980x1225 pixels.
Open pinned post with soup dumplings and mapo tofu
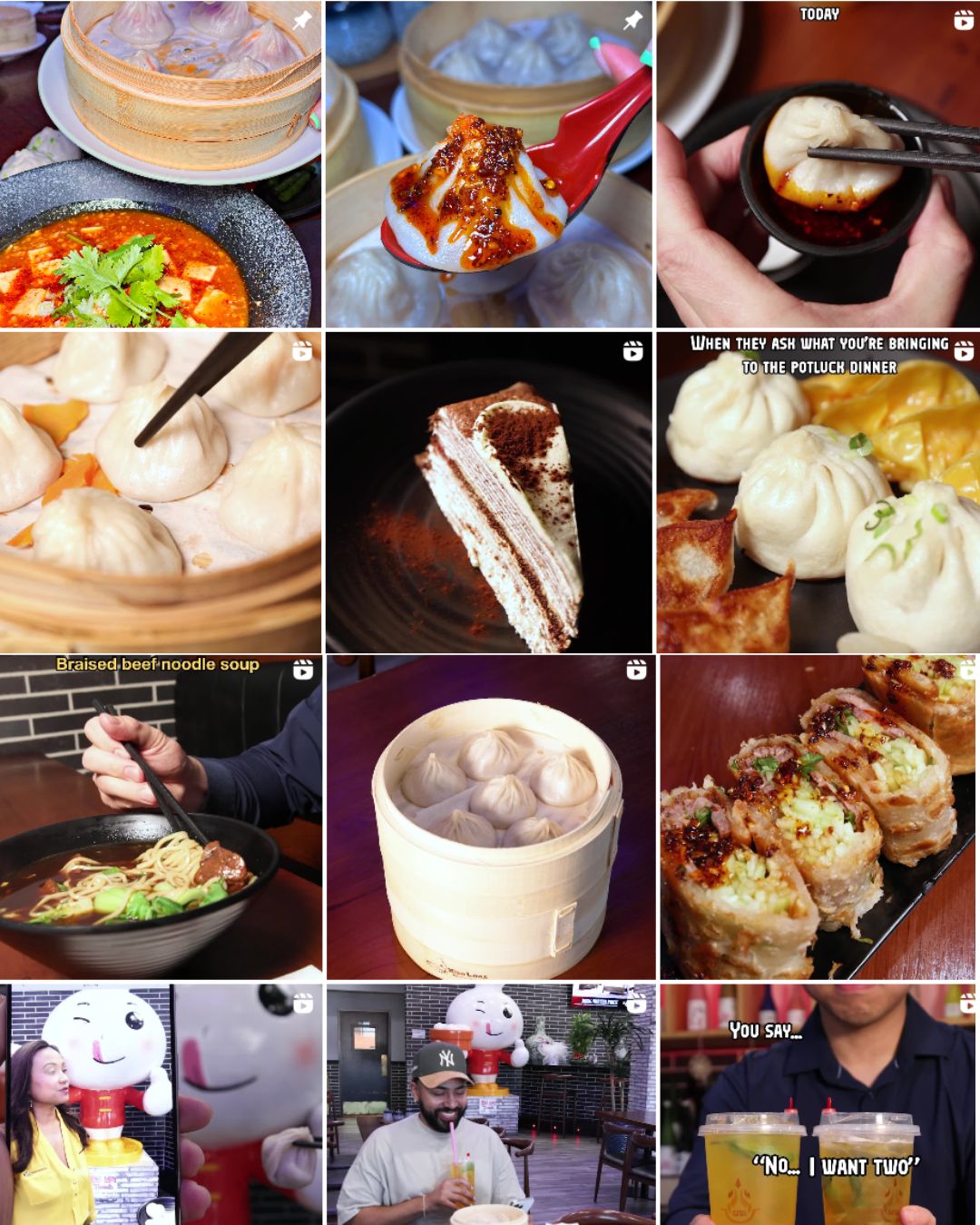[160, 163]
